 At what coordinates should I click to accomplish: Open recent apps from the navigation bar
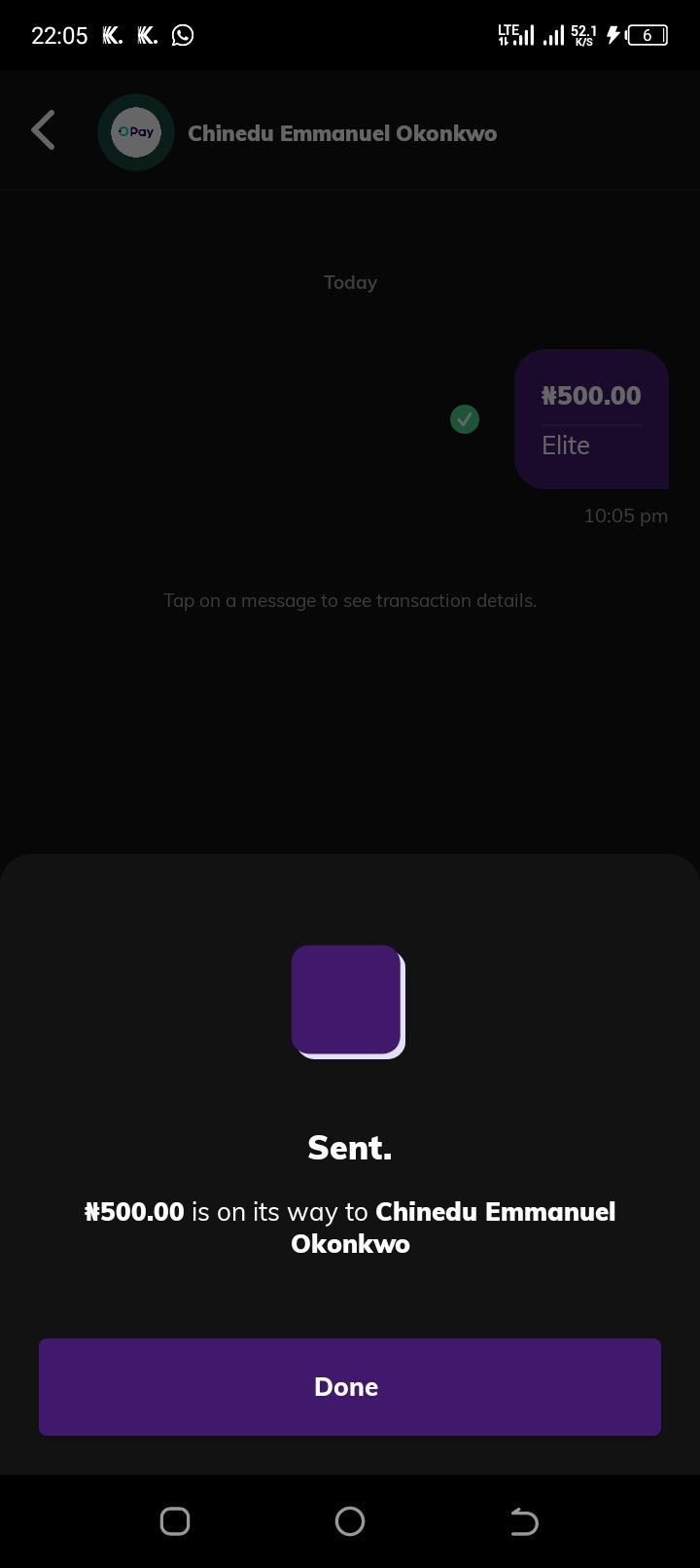tap(175, 1521)
